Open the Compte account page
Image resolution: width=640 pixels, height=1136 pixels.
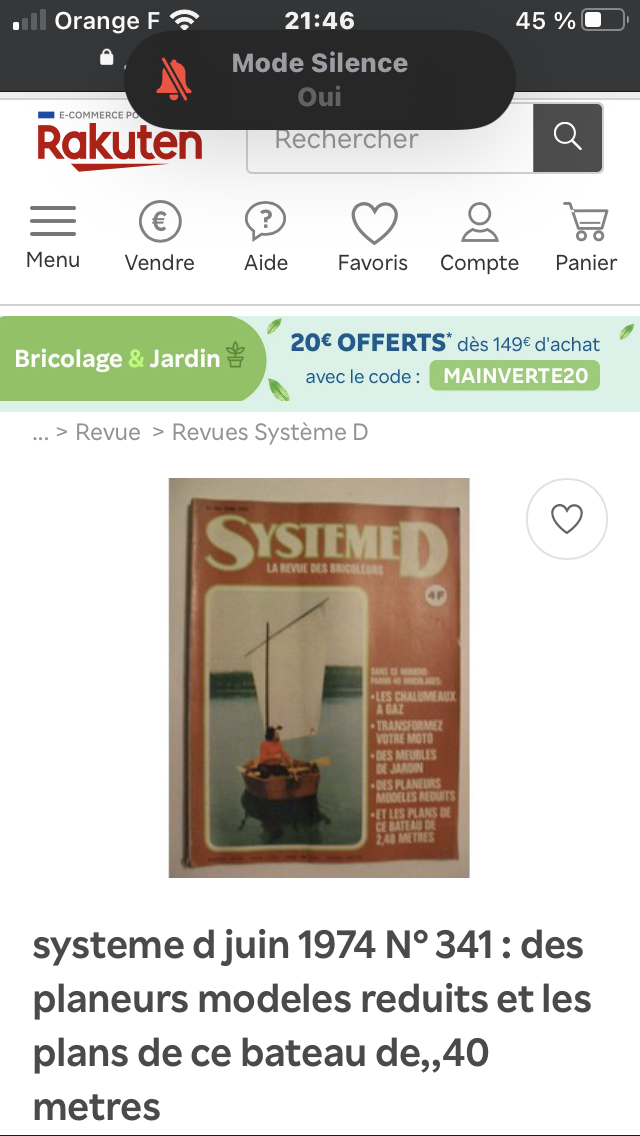(479, 237)
